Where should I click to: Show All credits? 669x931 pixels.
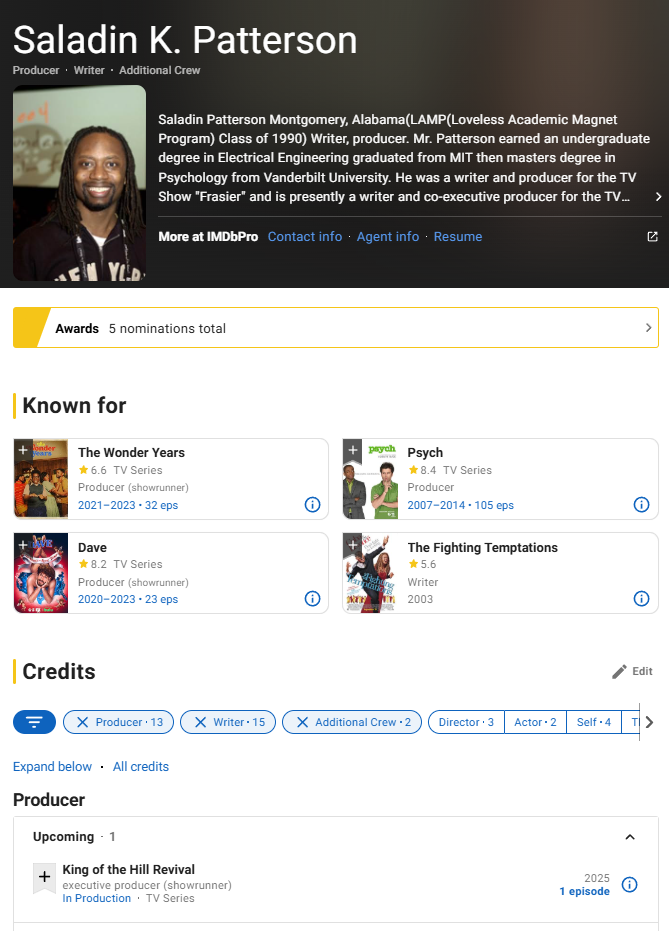click(141, 767)
